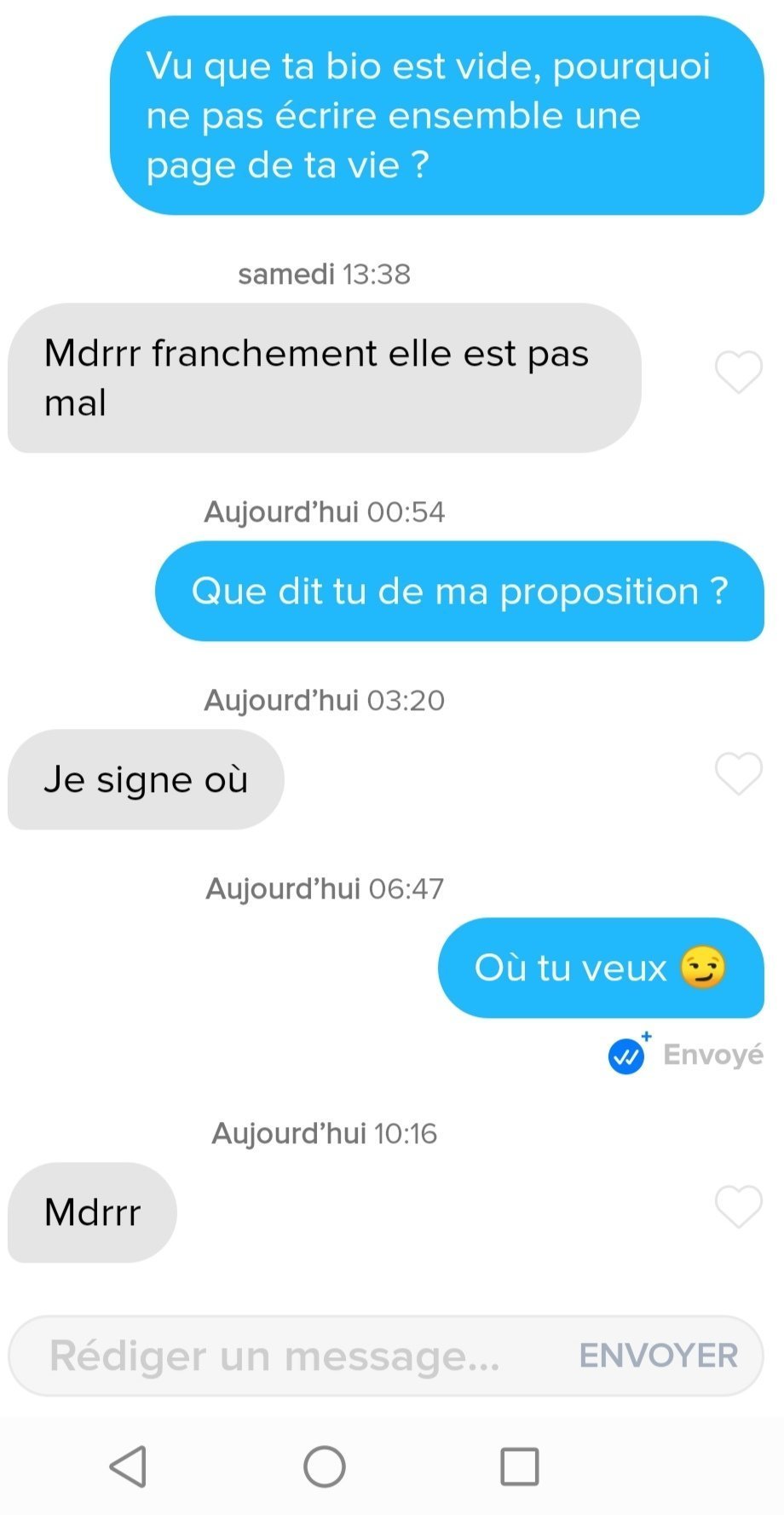Tap the ENVOYER send button

(658, 1356)
